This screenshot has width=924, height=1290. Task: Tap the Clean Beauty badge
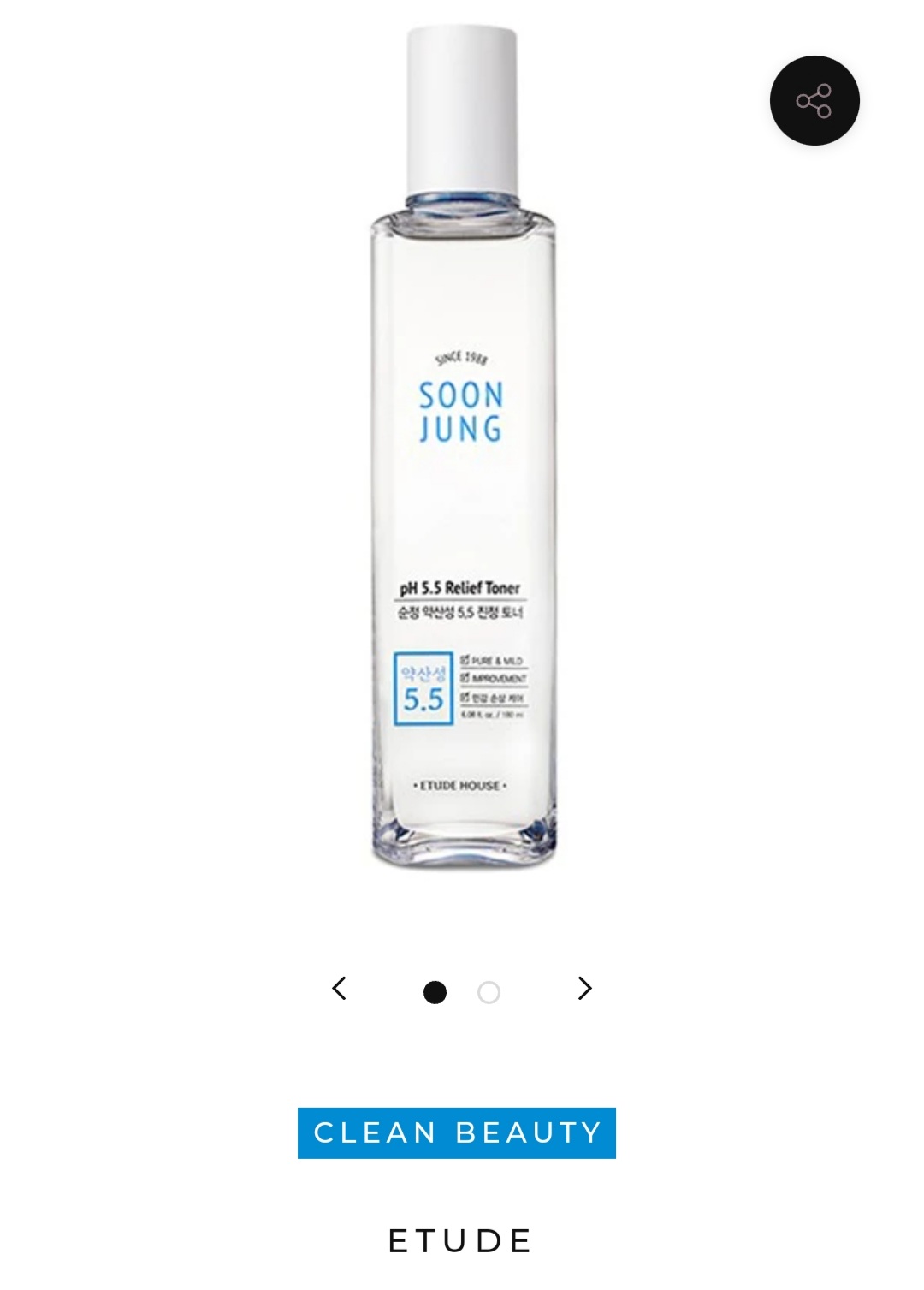click(x=457, y=1132)
